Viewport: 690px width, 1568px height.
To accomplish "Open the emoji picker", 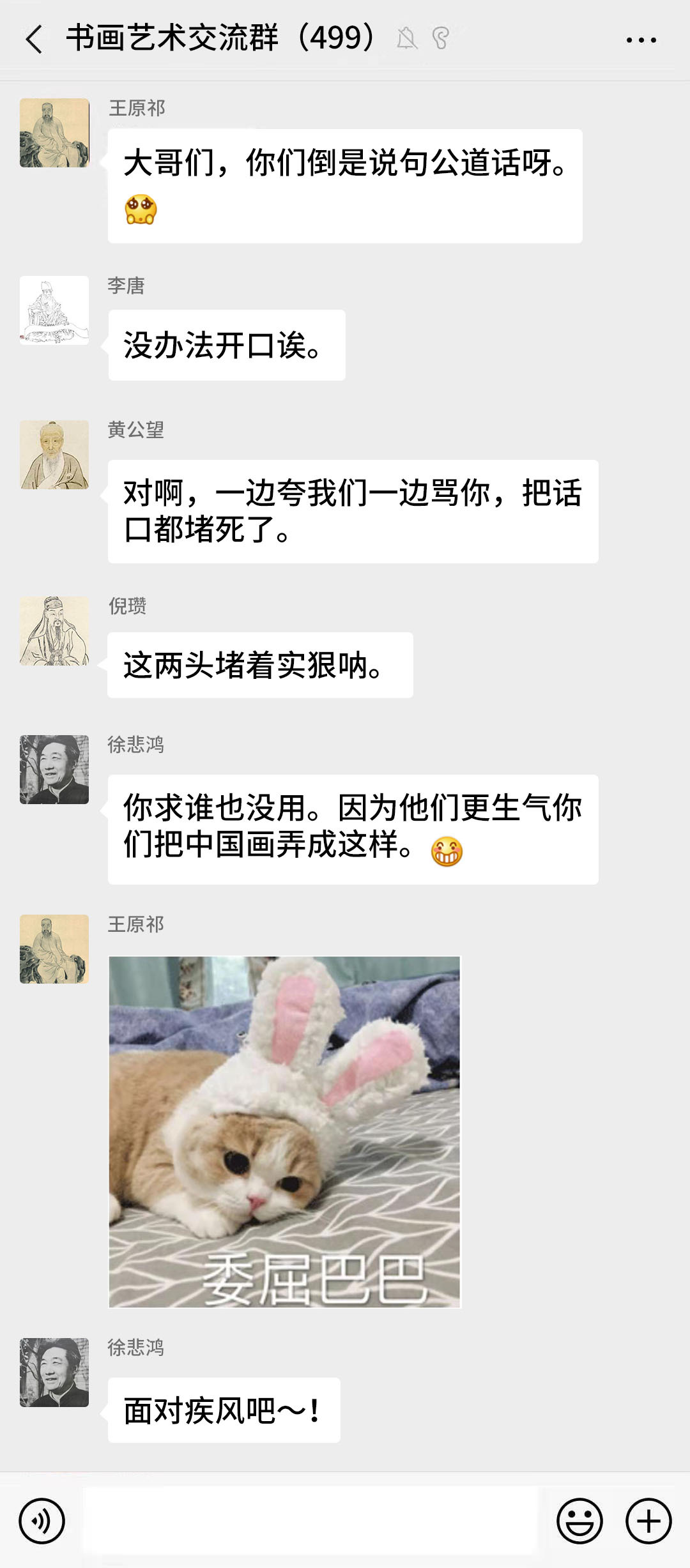I will point(579,1521).
